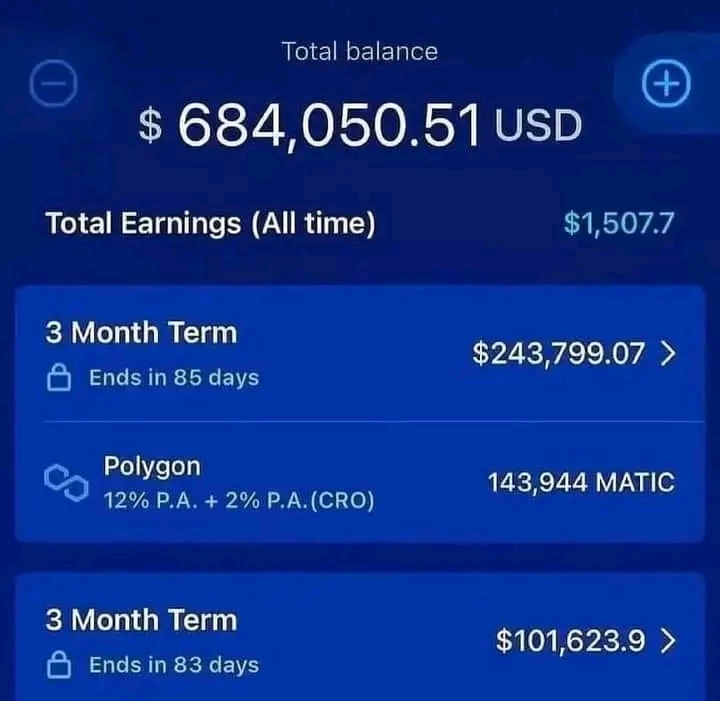
Task: Open the 3 Month Term worth $243,799.07
Action: pyautogui.click(x=360, y=354)
